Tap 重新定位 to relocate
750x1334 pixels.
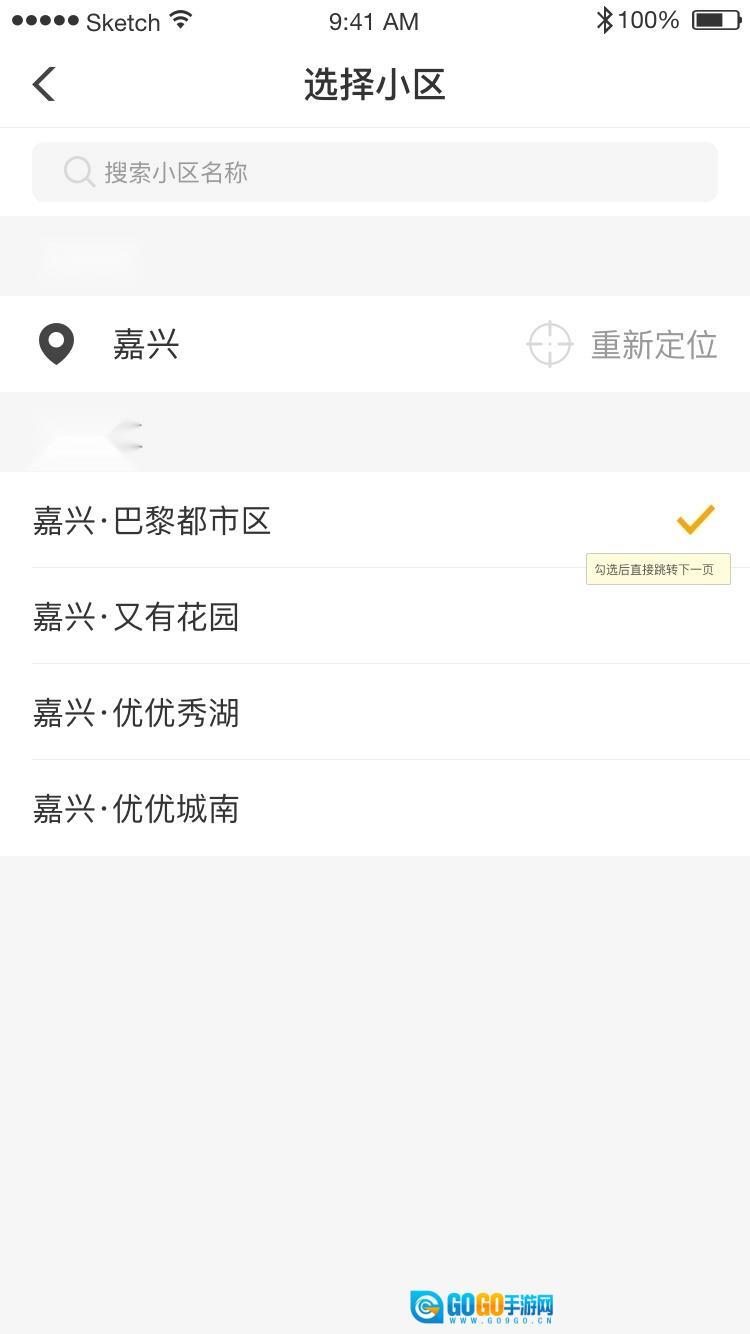[622, 345]
